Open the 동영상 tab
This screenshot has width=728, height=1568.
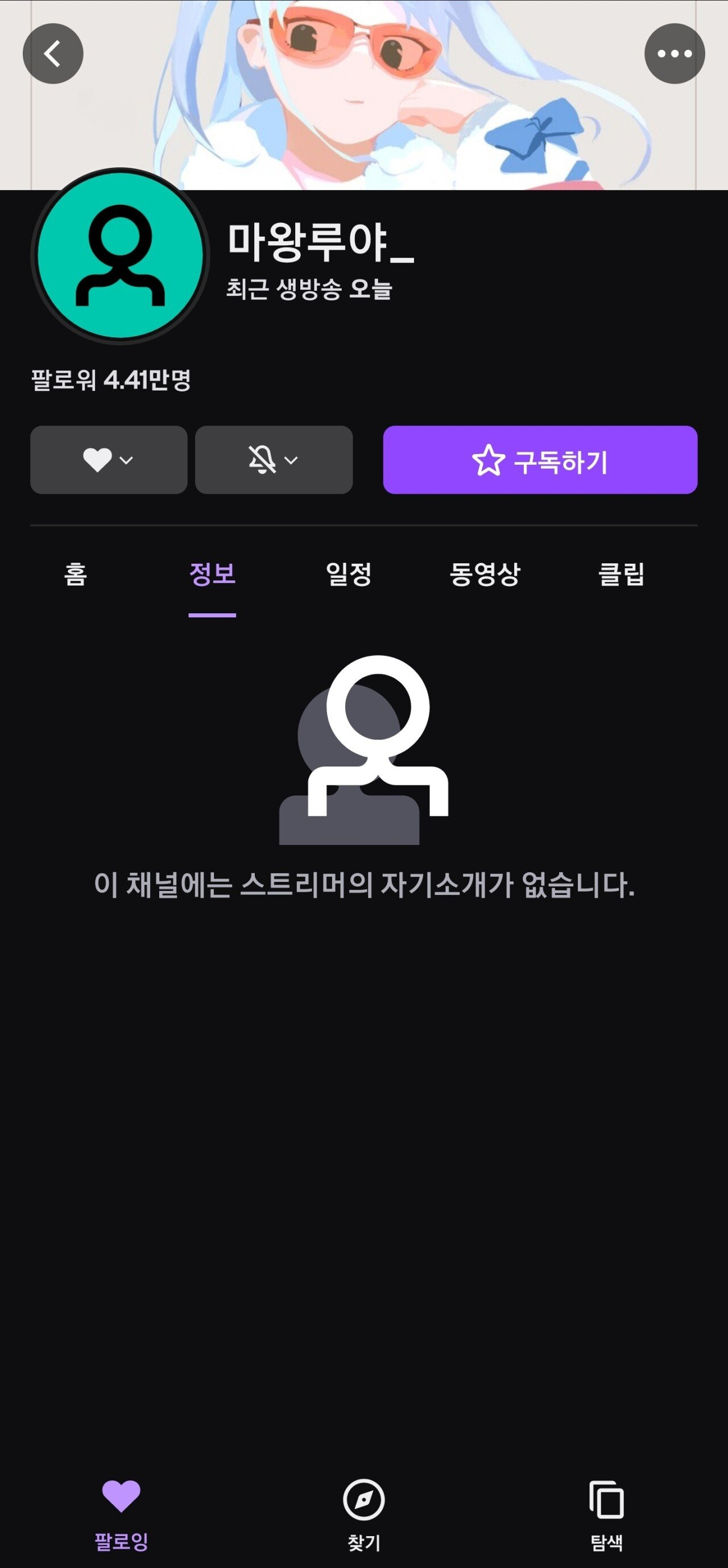485,574
